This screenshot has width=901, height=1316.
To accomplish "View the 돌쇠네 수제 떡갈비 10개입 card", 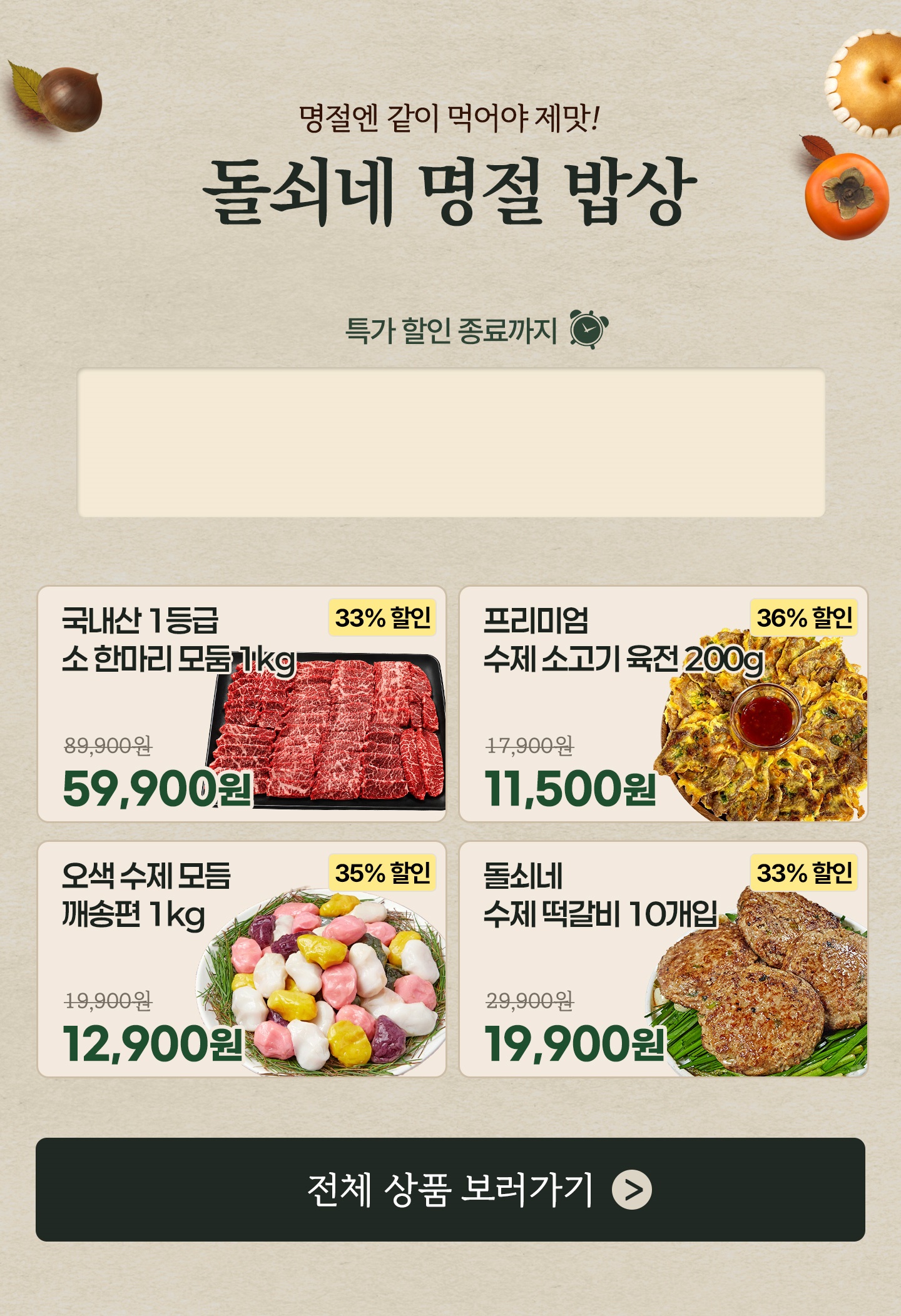I will coord(663,959).
